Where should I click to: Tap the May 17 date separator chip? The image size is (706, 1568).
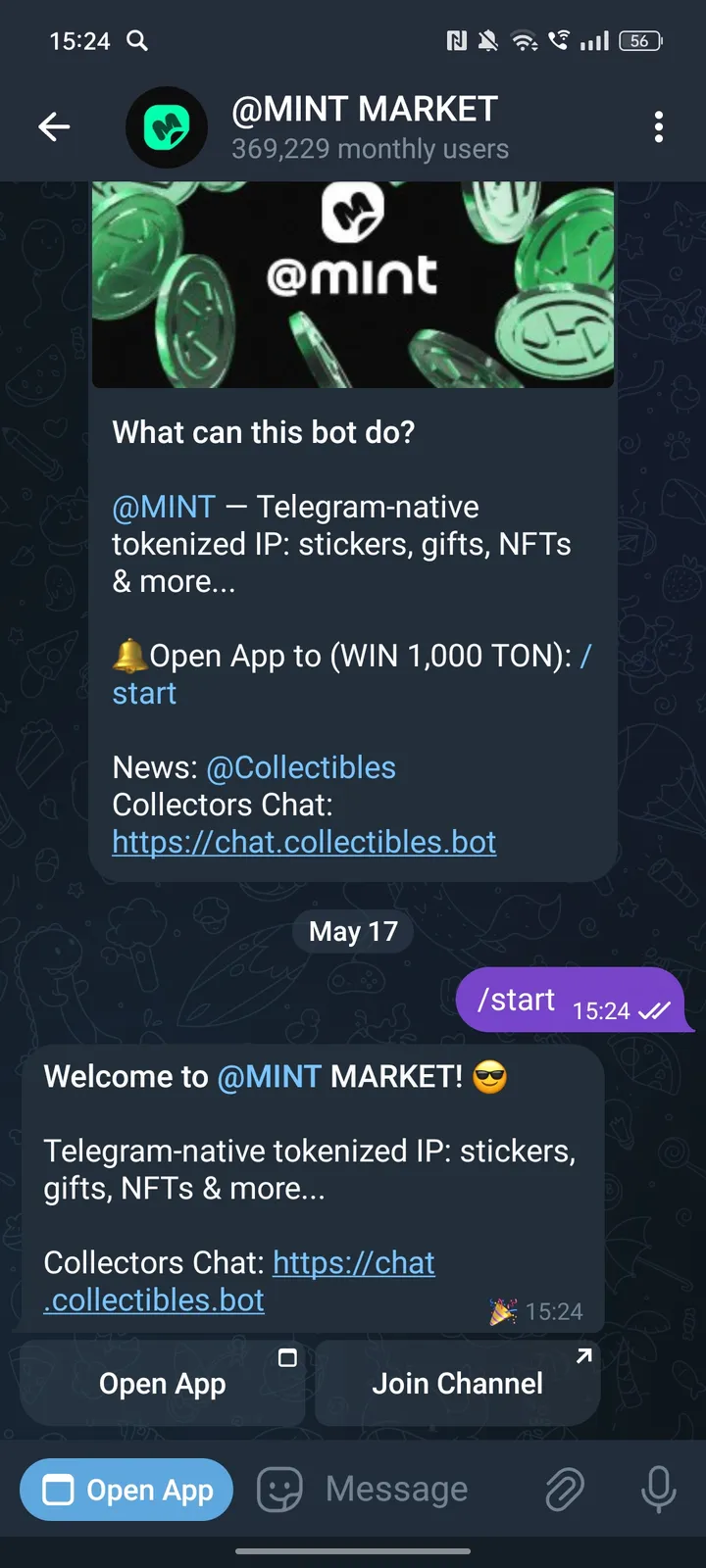(352, 931)
